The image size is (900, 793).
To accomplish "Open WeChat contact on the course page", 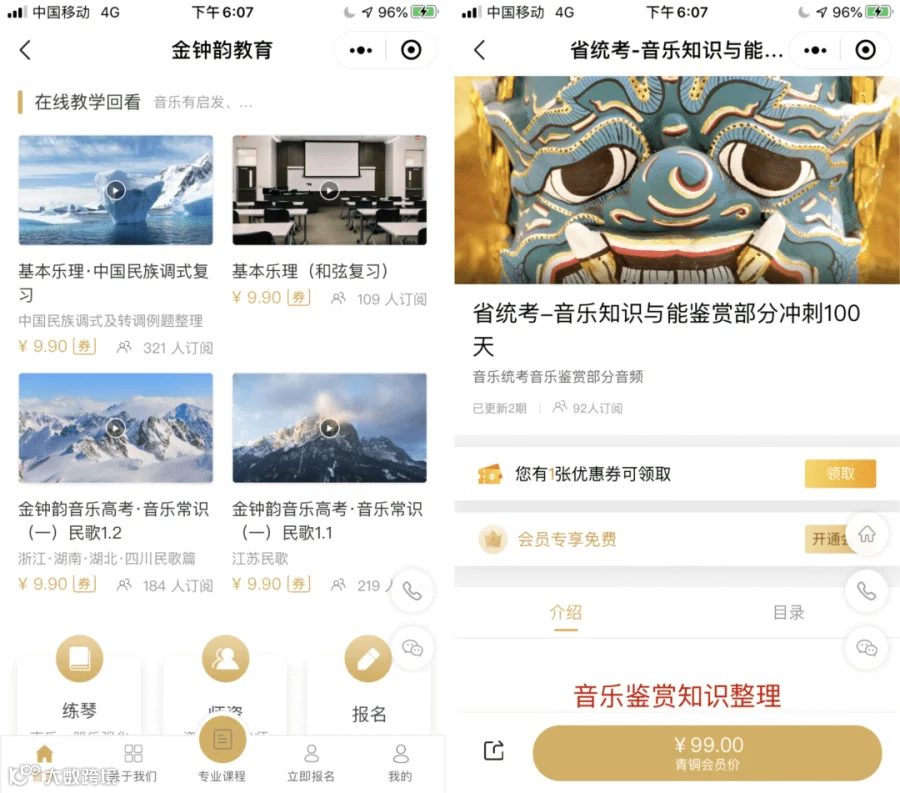I will pyautogui.click(x=866, y=648).
